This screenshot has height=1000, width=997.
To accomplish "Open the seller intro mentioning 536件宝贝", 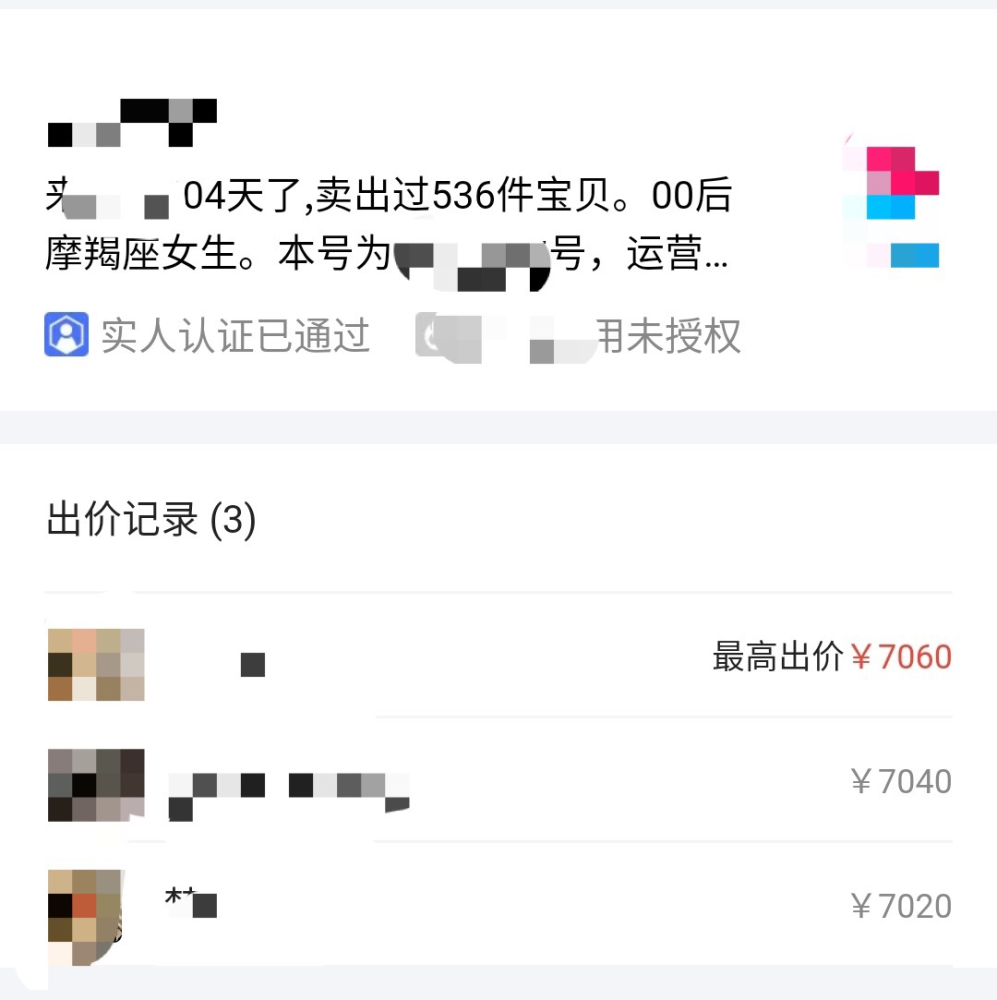I will pos(390,227).
